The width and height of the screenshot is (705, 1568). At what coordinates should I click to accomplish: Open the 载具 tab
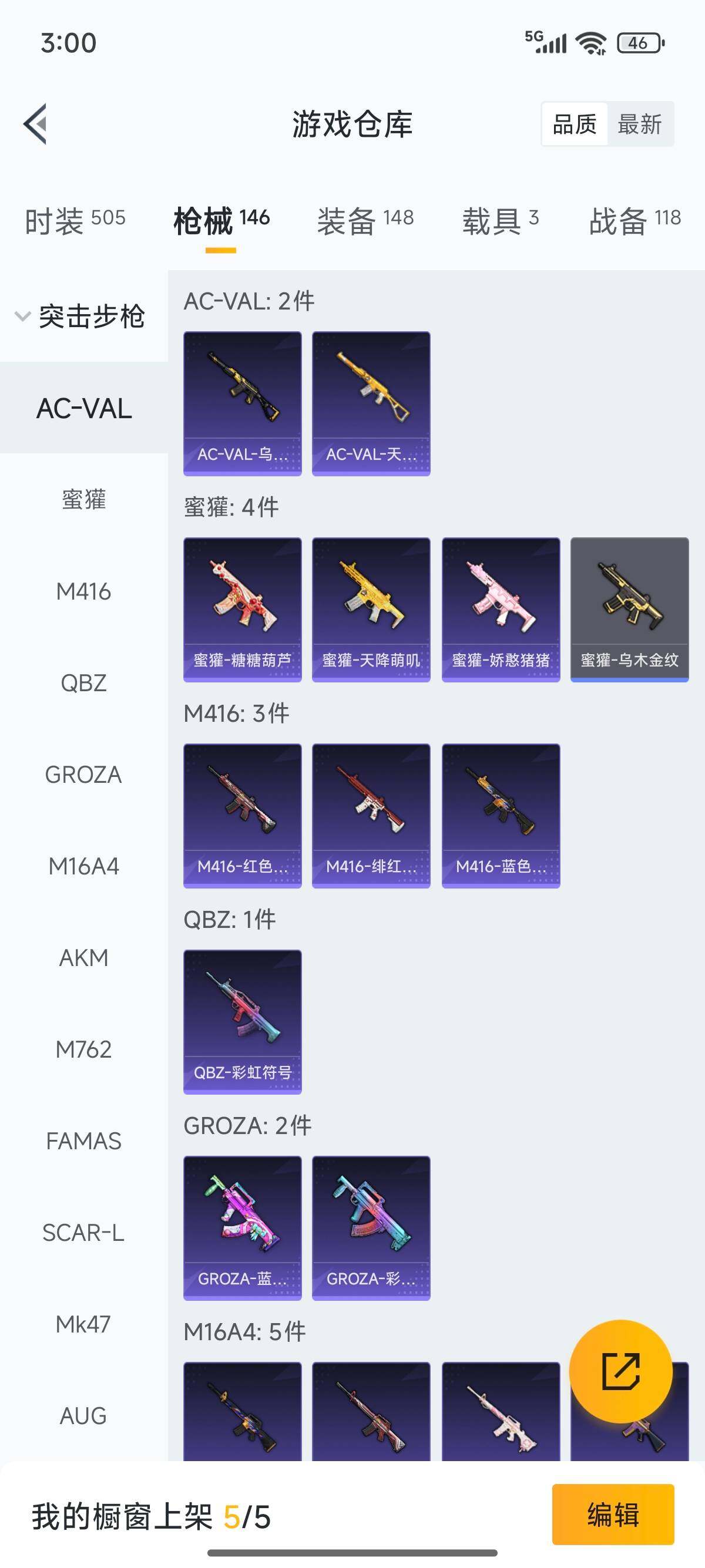(500, 220)
